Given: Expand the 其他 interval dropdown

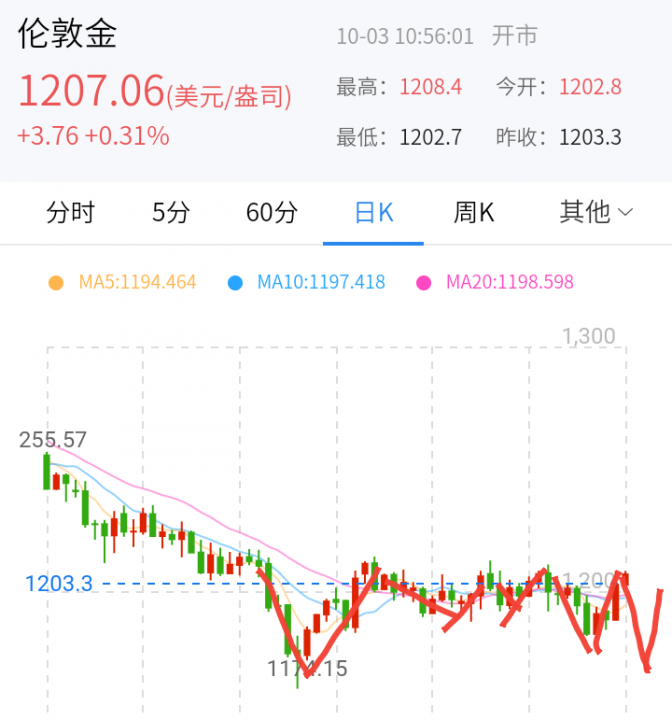Looking at the screenshot, I should pos(596,212).
